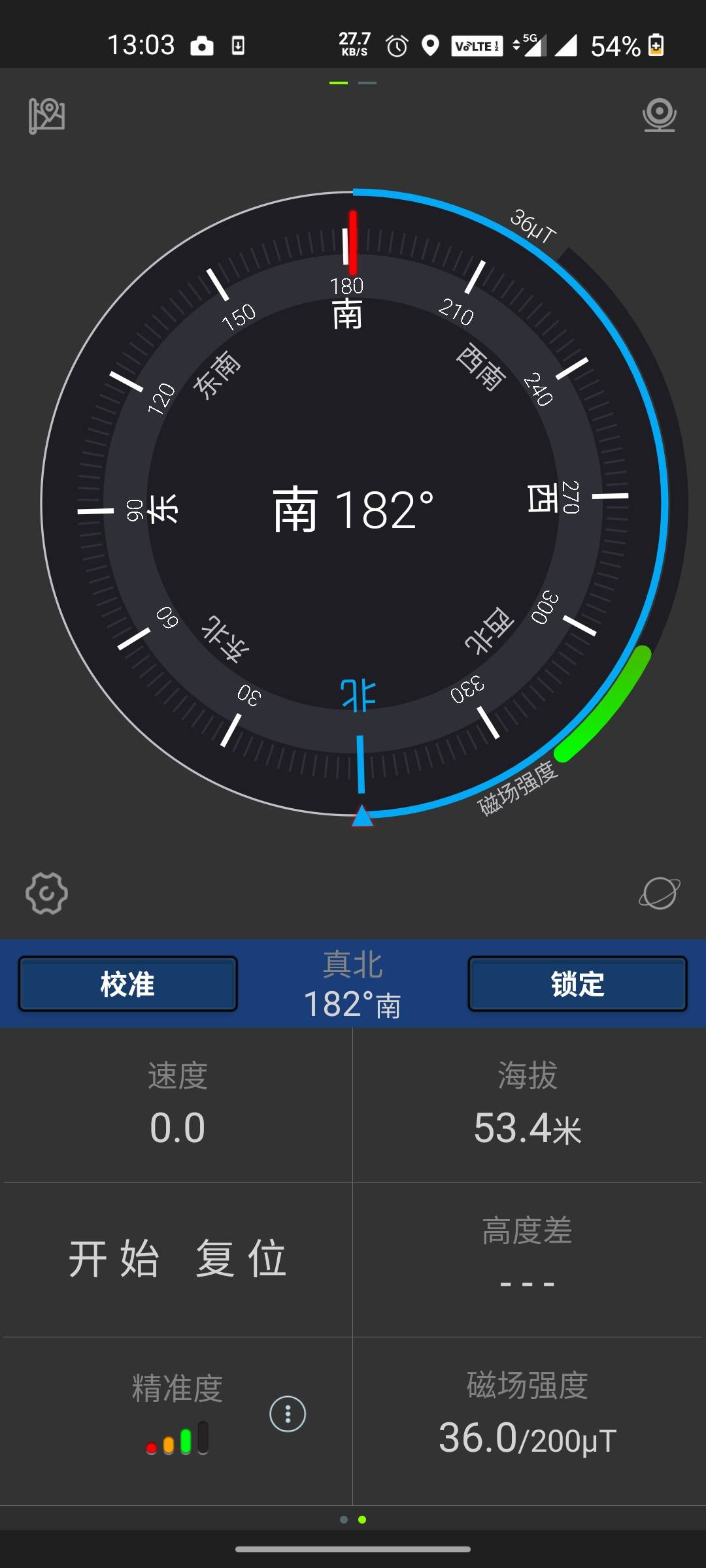This screenshot has width=706, height=1568.
Task: Tap 开始 to start measuring
Action: tap(114, 1258)
